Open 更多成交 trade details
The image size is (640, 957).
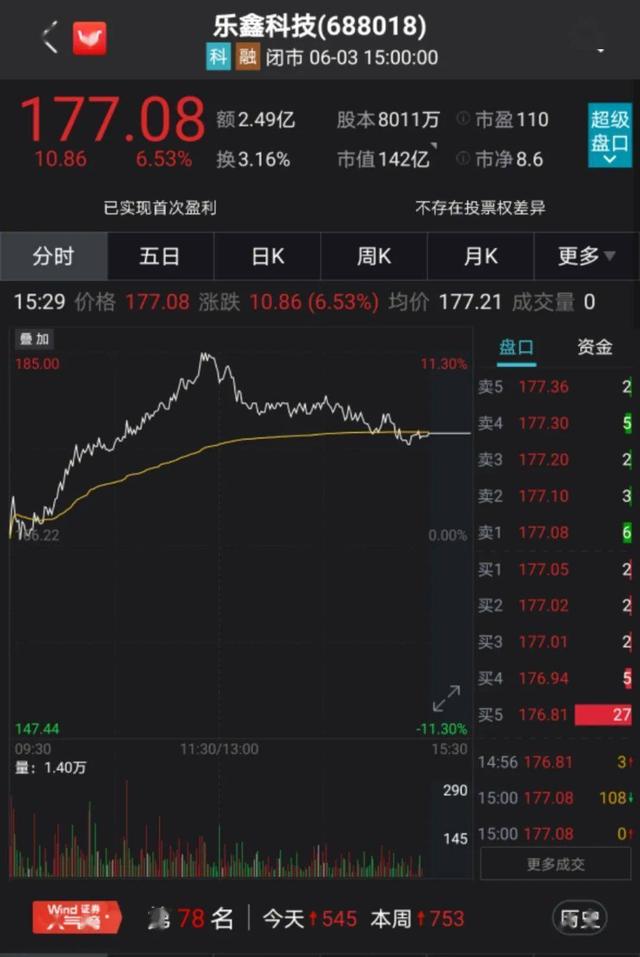point(556,864)
